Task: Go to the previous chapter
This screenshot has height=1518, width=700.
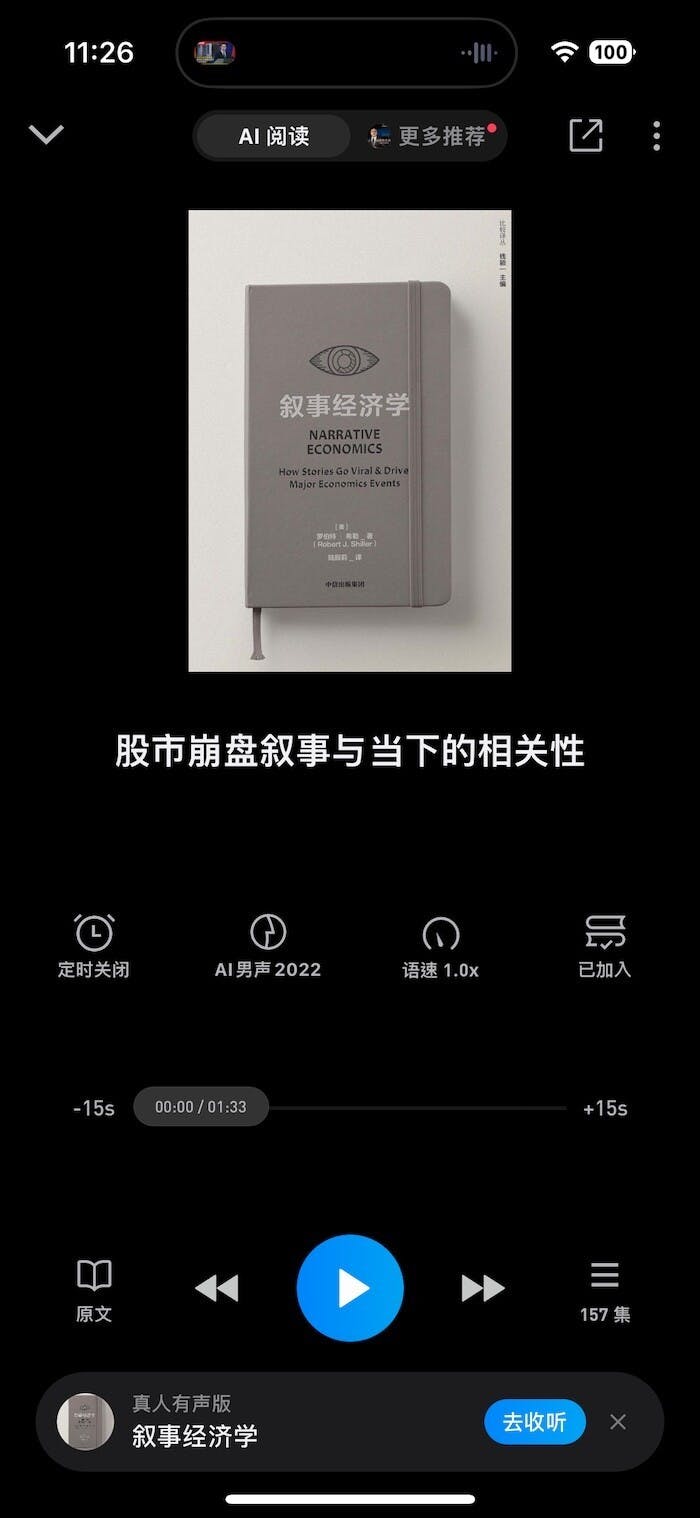Action: (x=216, y=1288)
